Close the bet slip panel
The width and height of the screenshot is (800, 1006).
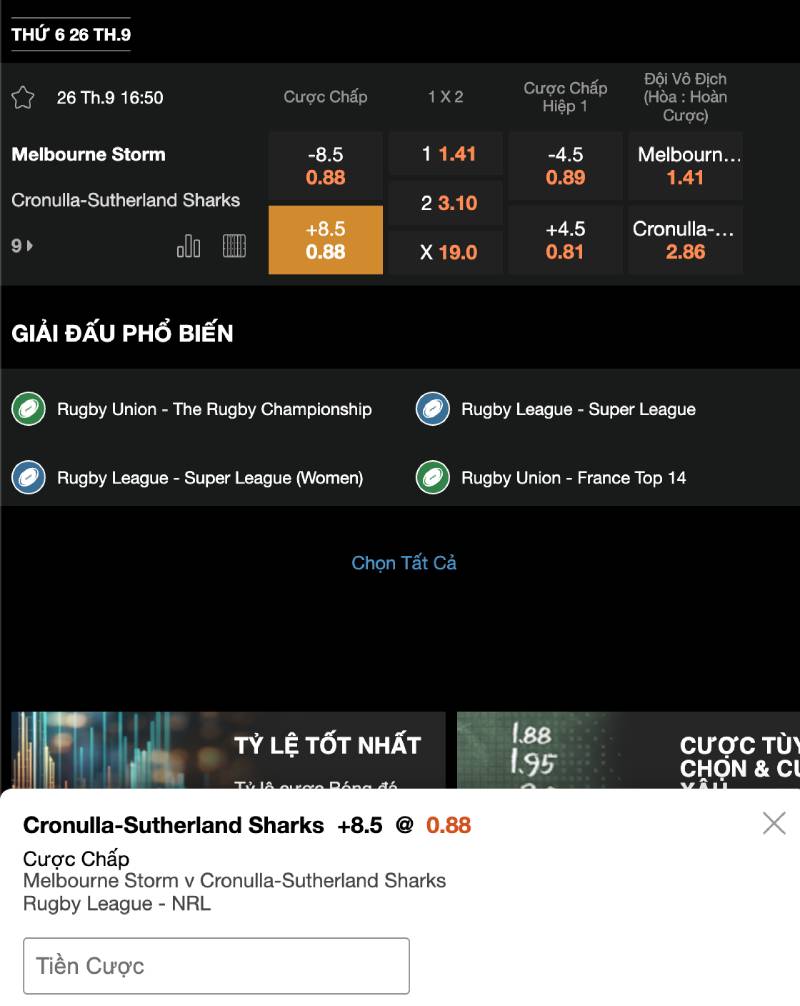pos(774,823)
